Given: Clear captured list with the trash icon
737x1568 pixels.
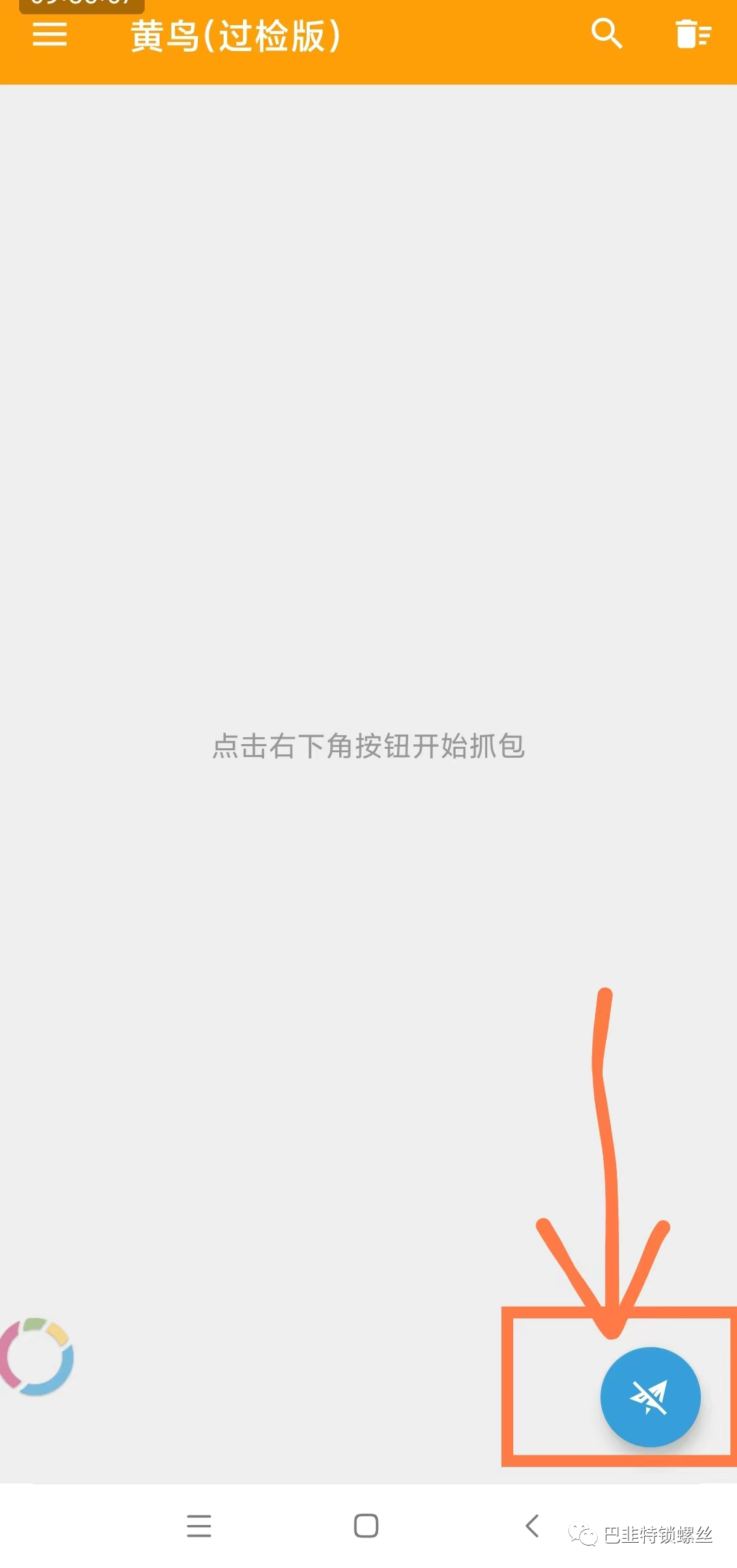Looking at the screenshot, I should click(x=693, y=34).
